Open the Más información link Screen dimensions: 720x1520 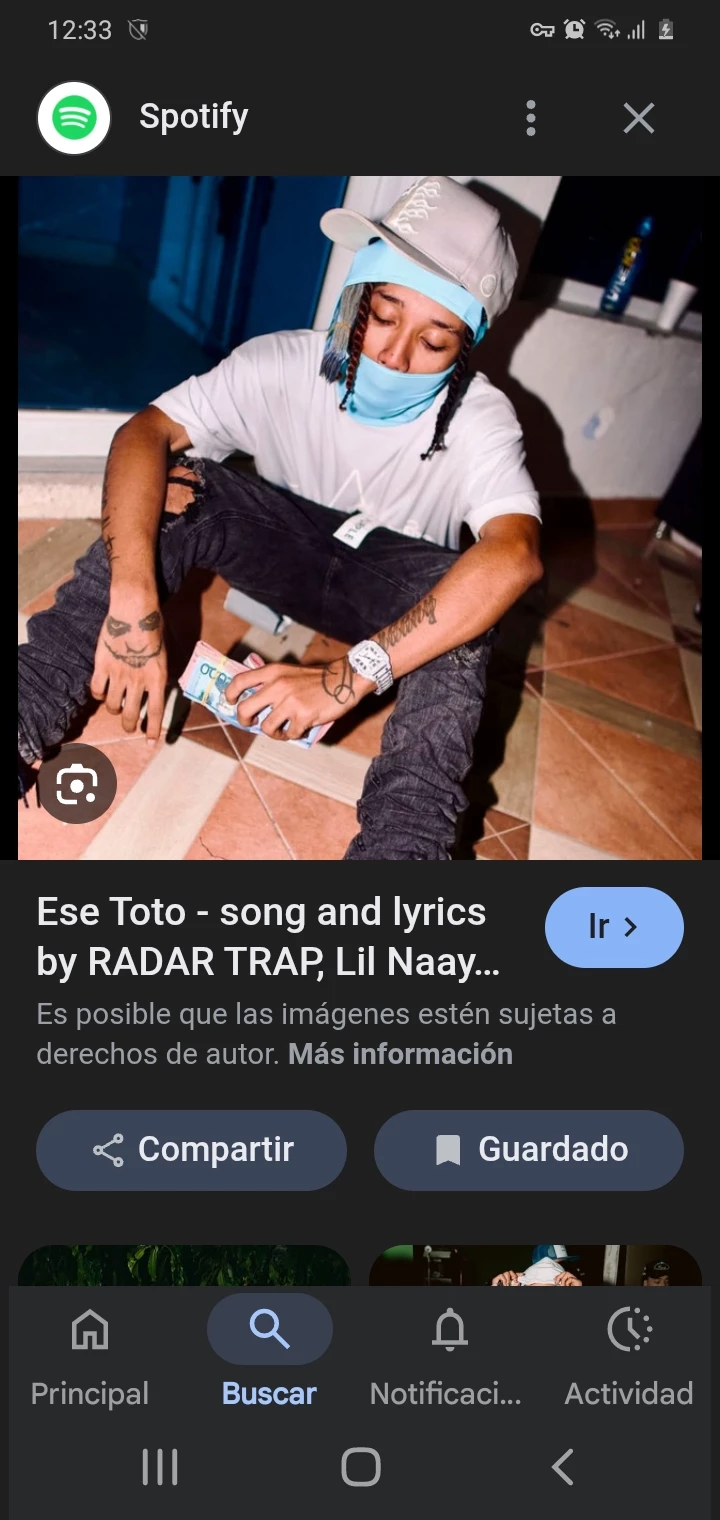(400, 1054)
